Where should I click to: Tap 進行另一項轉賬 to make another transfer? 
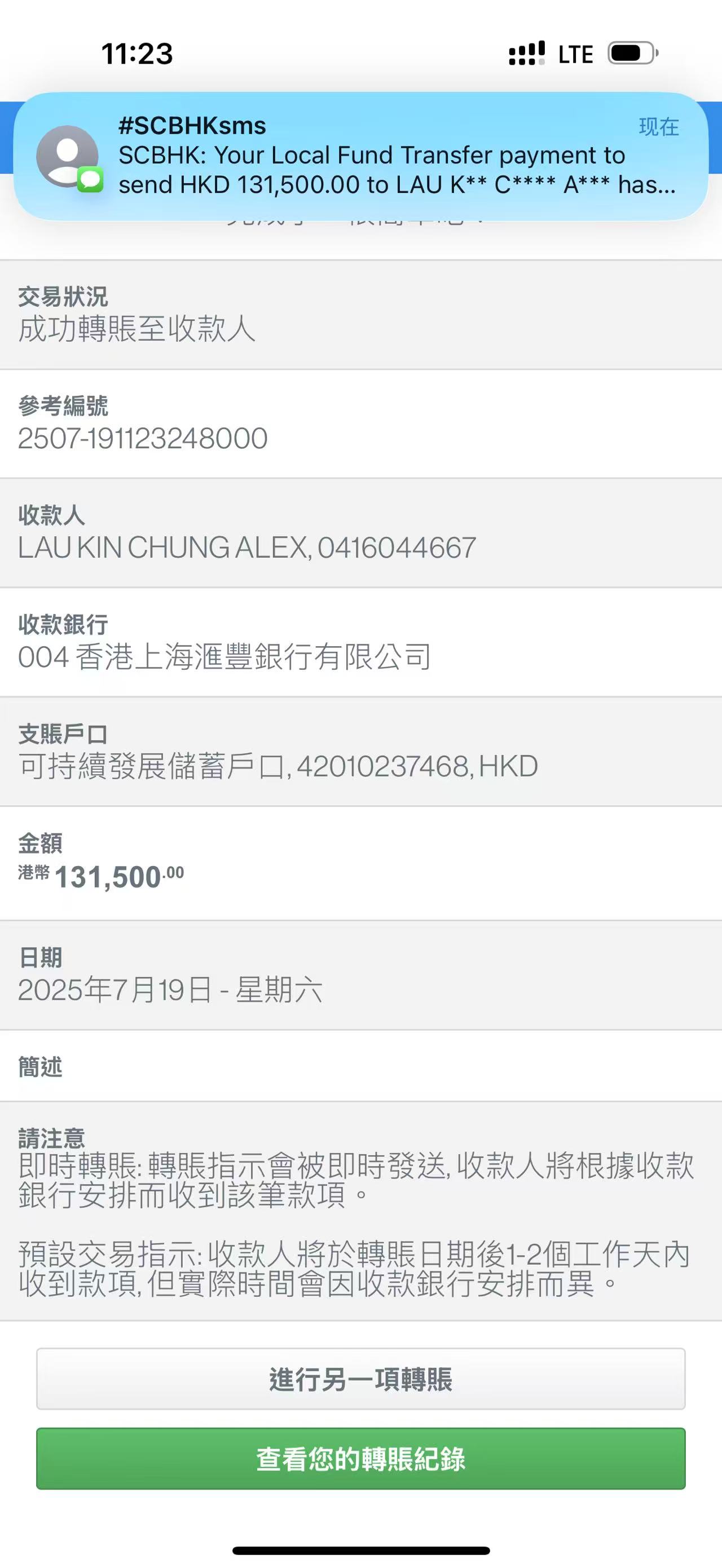pos(360,1379)
